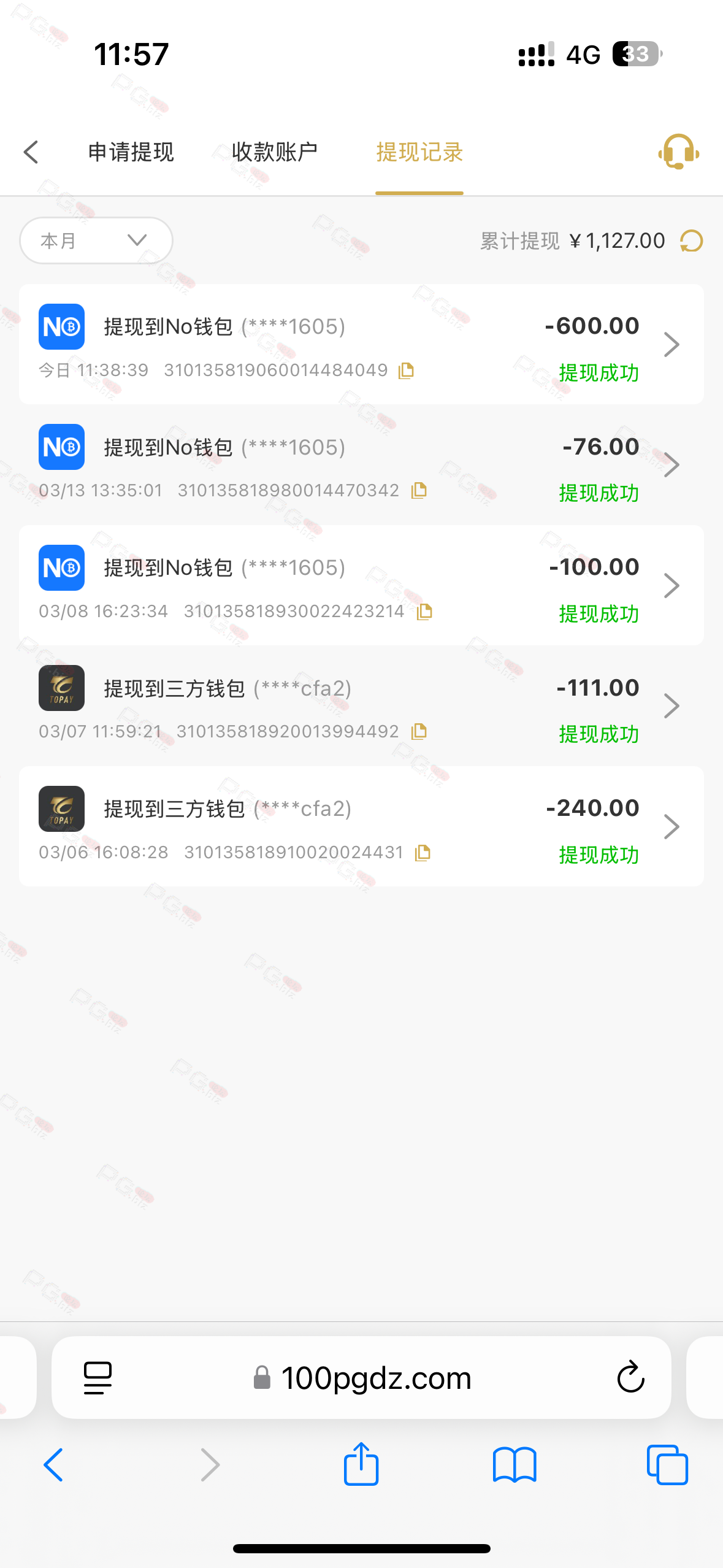
Task: Open the -111.00 withdrawal record
Action: coord(361,705)
